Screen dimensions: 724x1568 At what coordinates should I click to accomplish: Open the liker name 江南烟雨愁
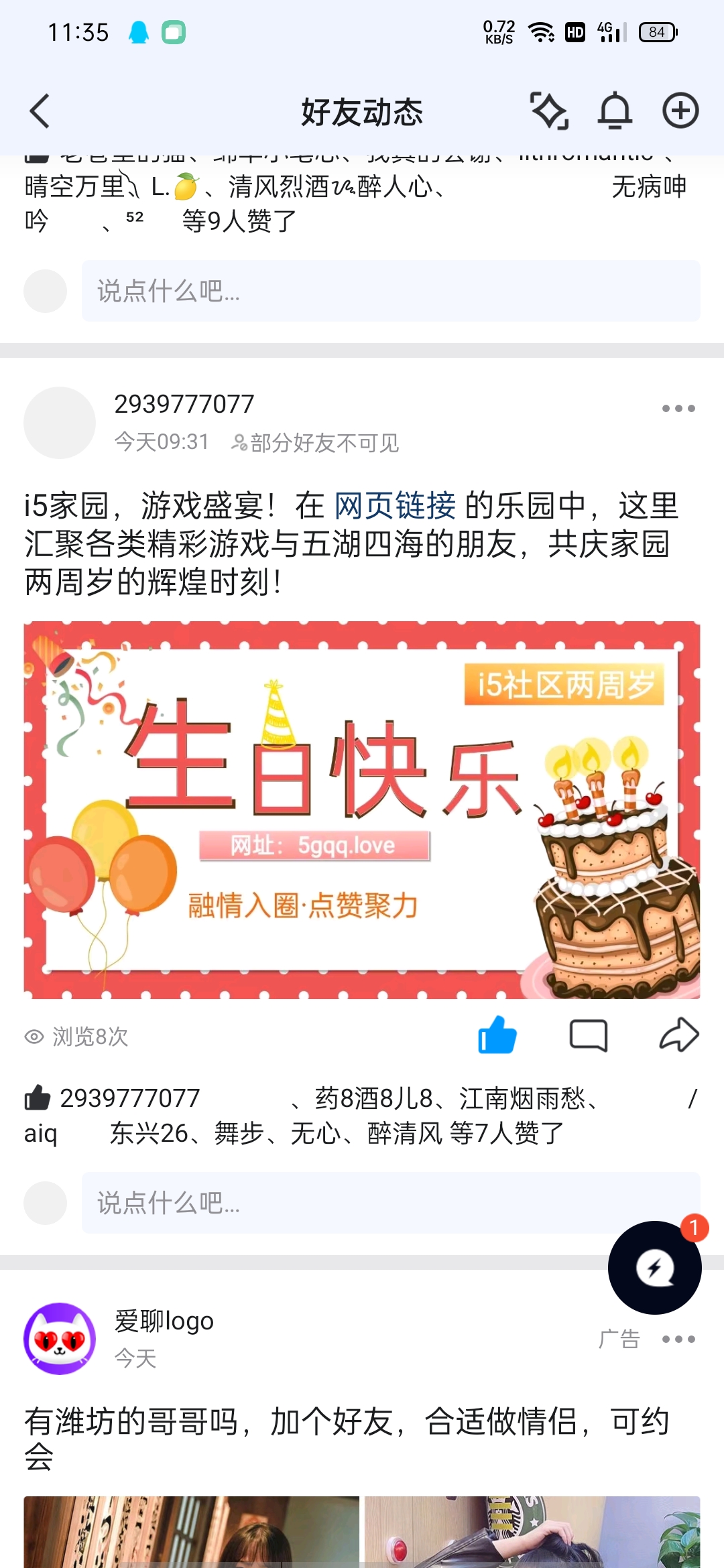click(x=522, y=1098)
